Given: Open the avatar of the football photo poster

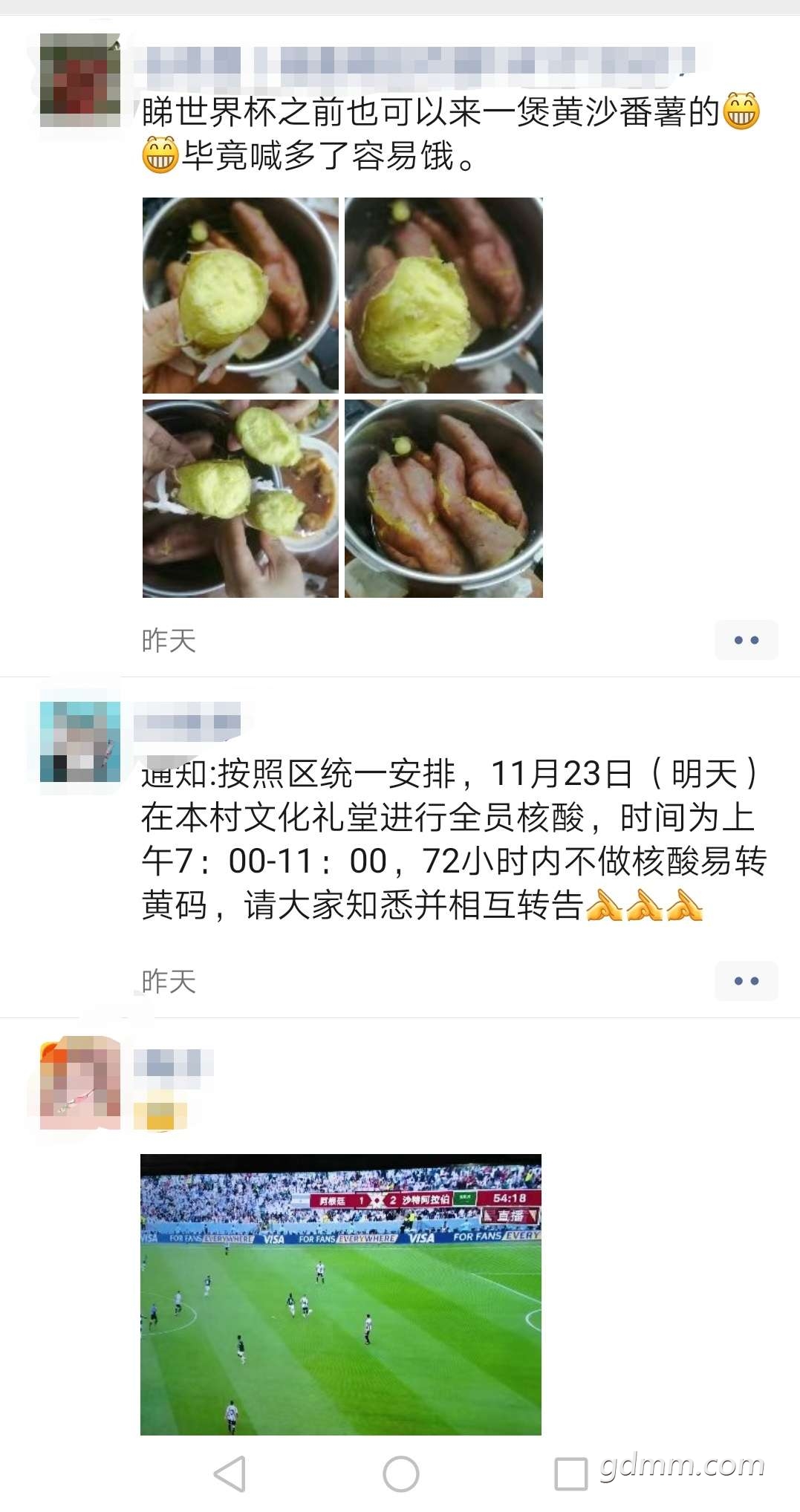Looking at the screenshot, I should tap(80, 1083).
